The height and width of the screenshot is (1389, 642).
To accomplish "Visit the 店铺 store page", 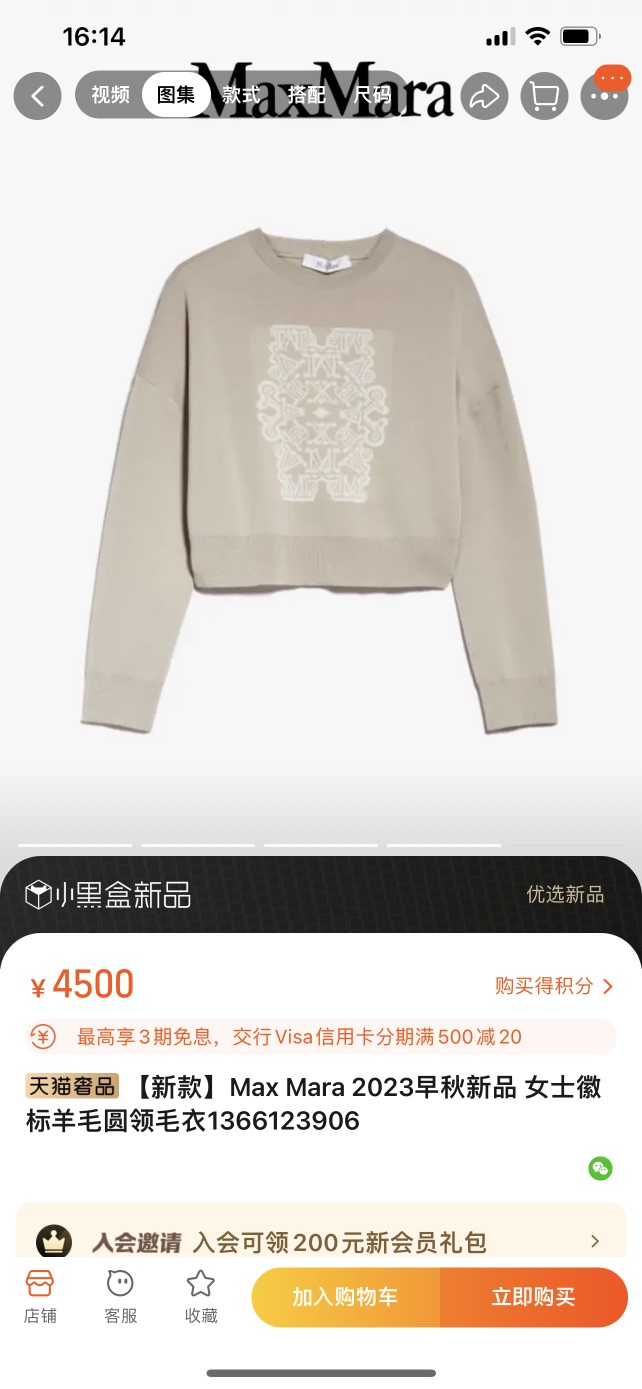I will tap(40, 1297).
